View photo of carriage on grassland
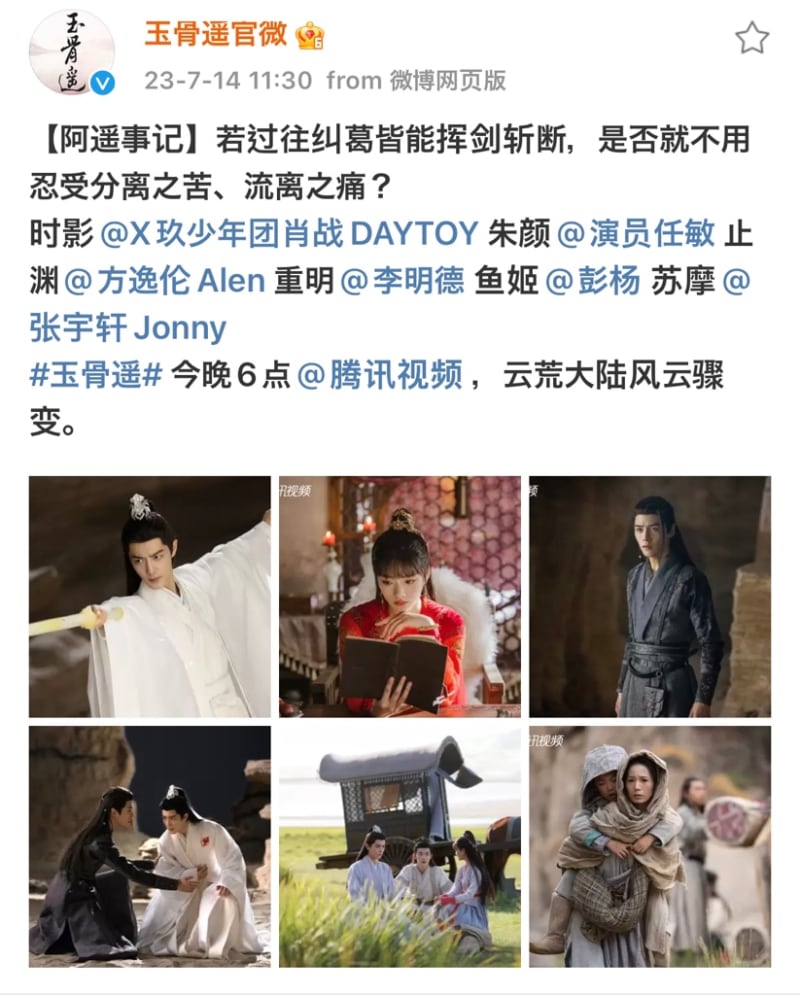This screenshot has height=995, width=800. tap(399, 846)
